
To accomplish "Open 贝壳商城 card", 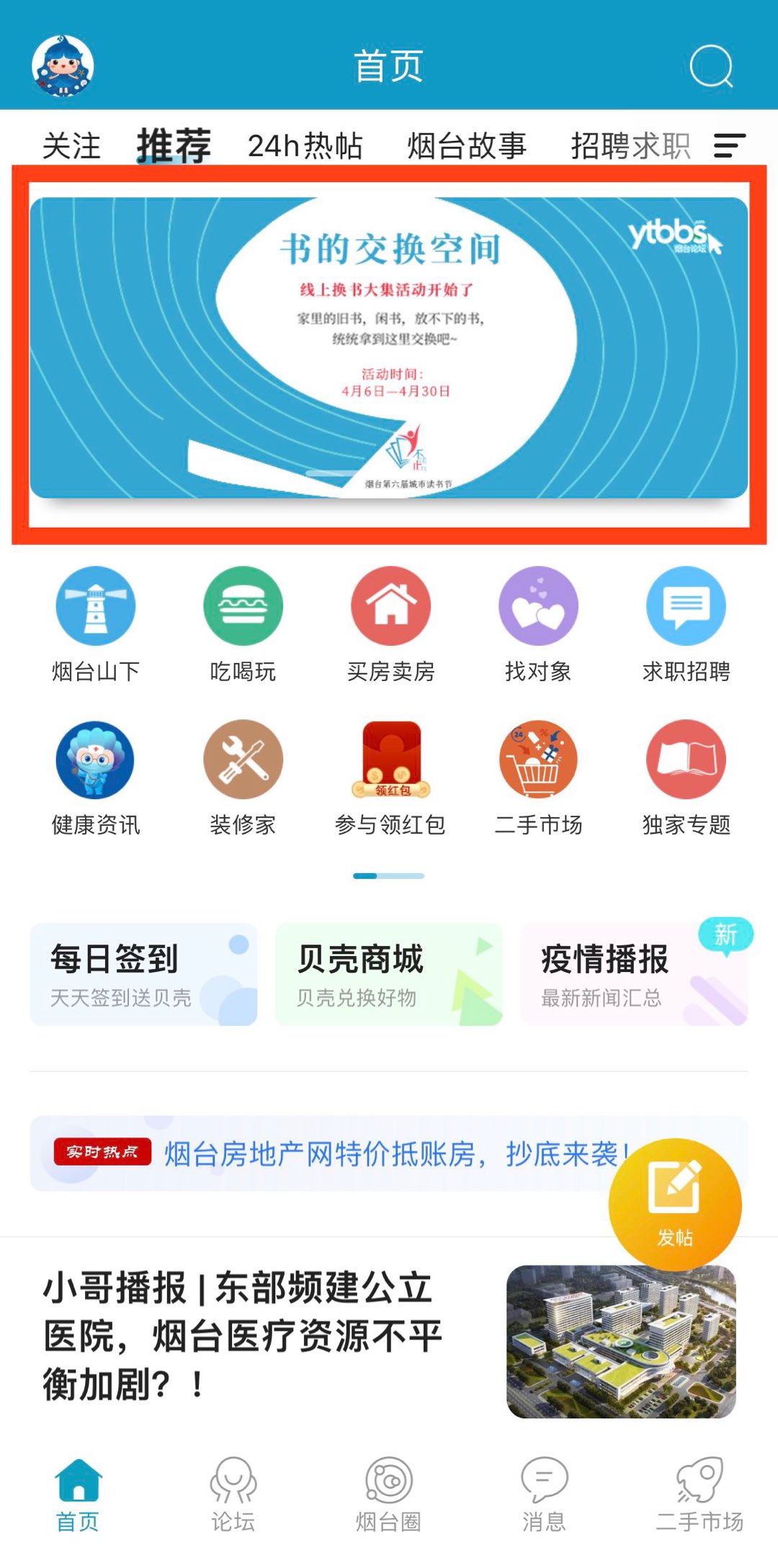I will pos(388,974).
